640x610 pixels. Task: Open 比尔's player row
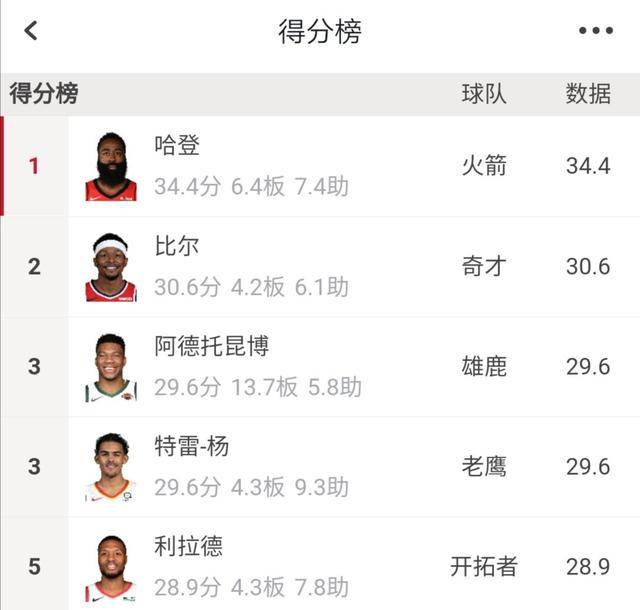coord(320,266)
